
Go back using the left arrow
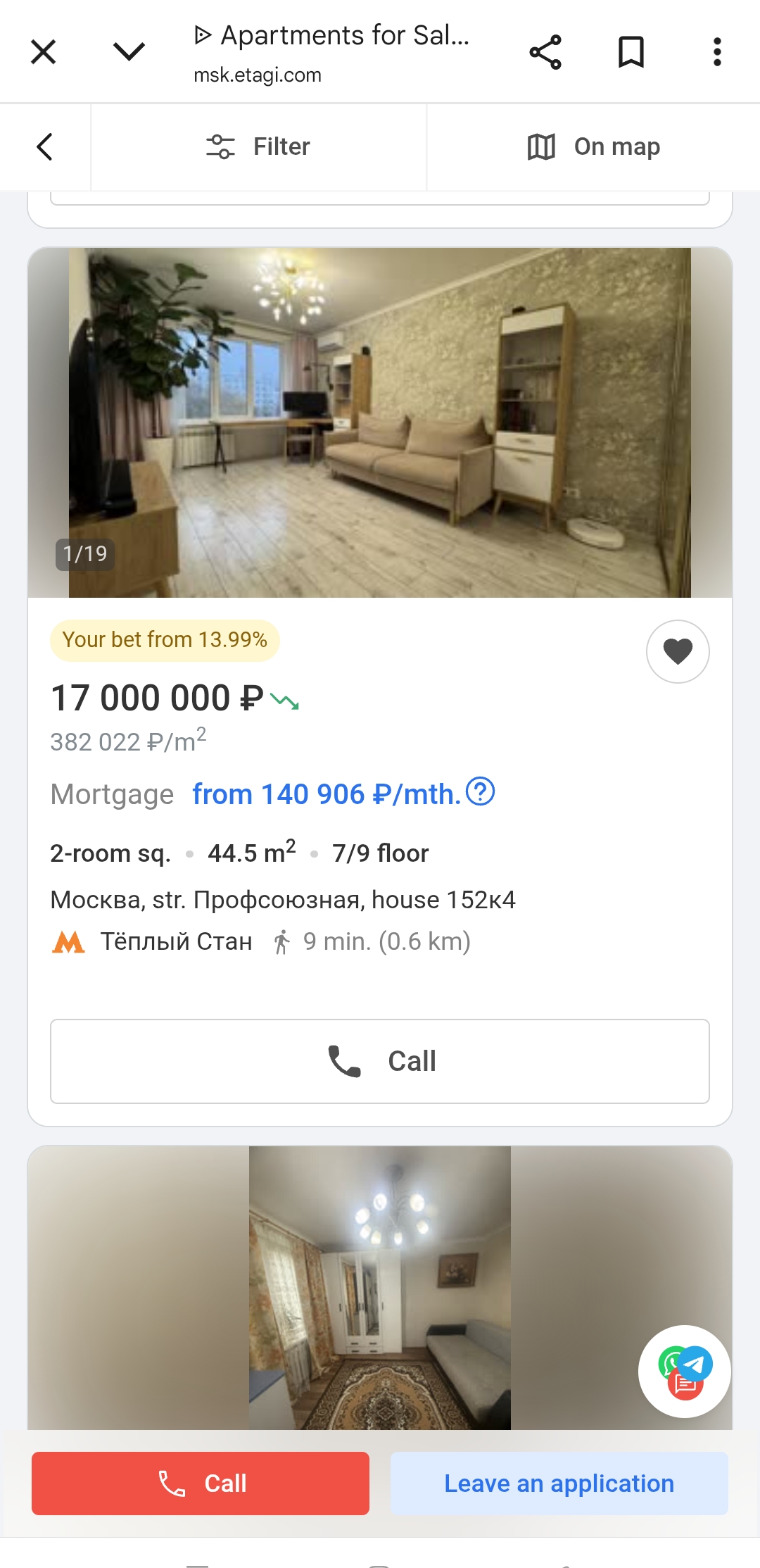(45, 146)
